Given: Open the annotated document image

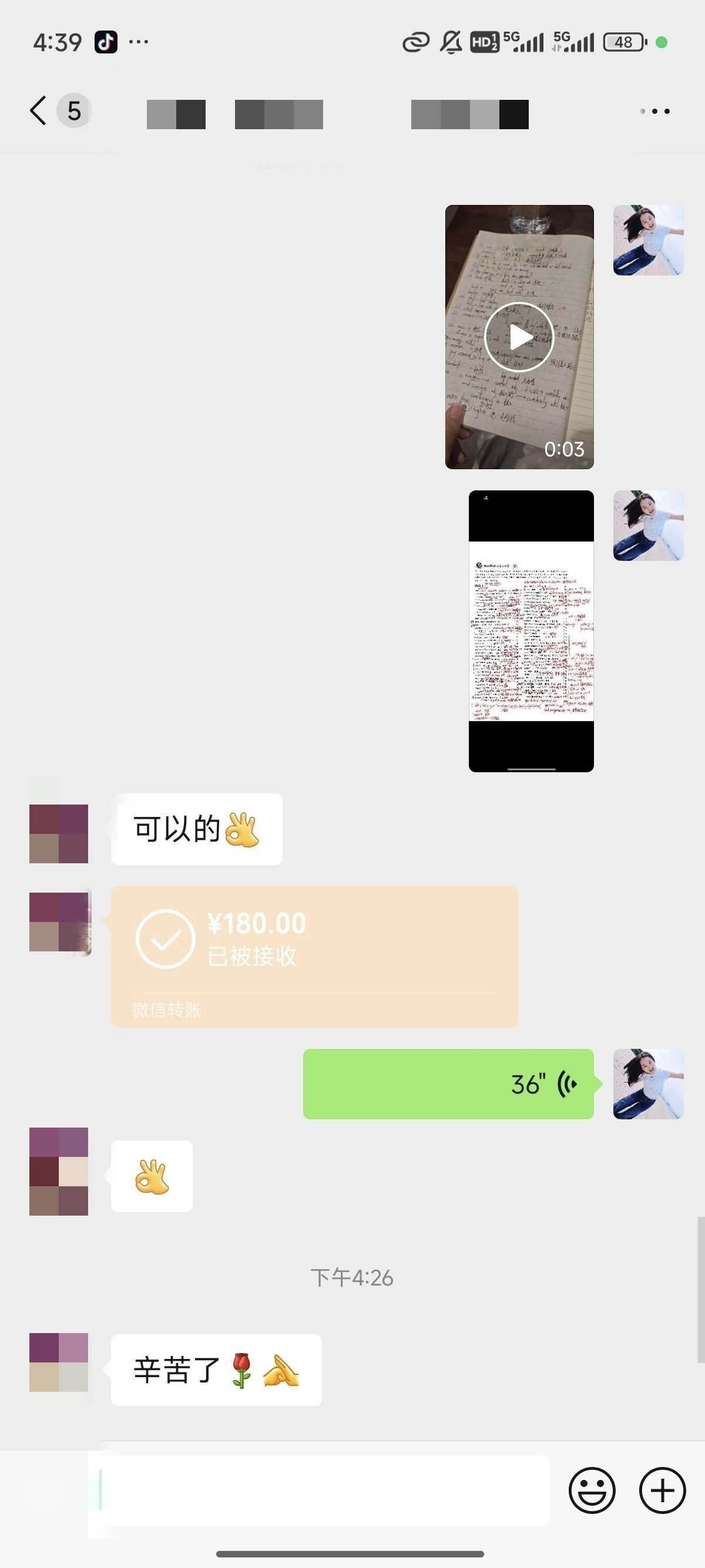Looking at the screenshot, I should [x=531, y=631].
